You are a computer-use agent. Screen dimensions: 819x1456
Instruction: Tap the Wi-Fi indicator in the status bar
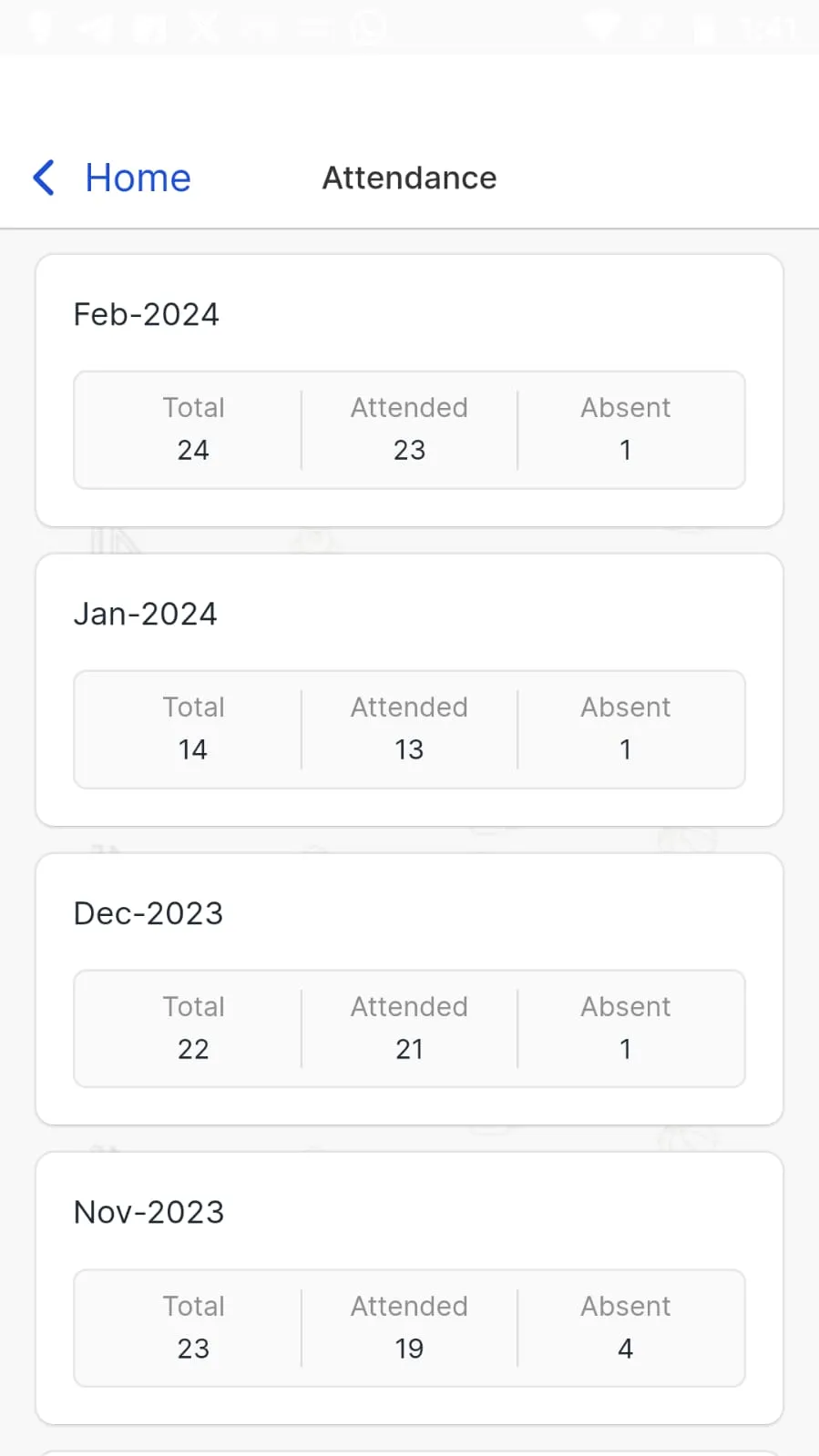[x=601, y=27]
